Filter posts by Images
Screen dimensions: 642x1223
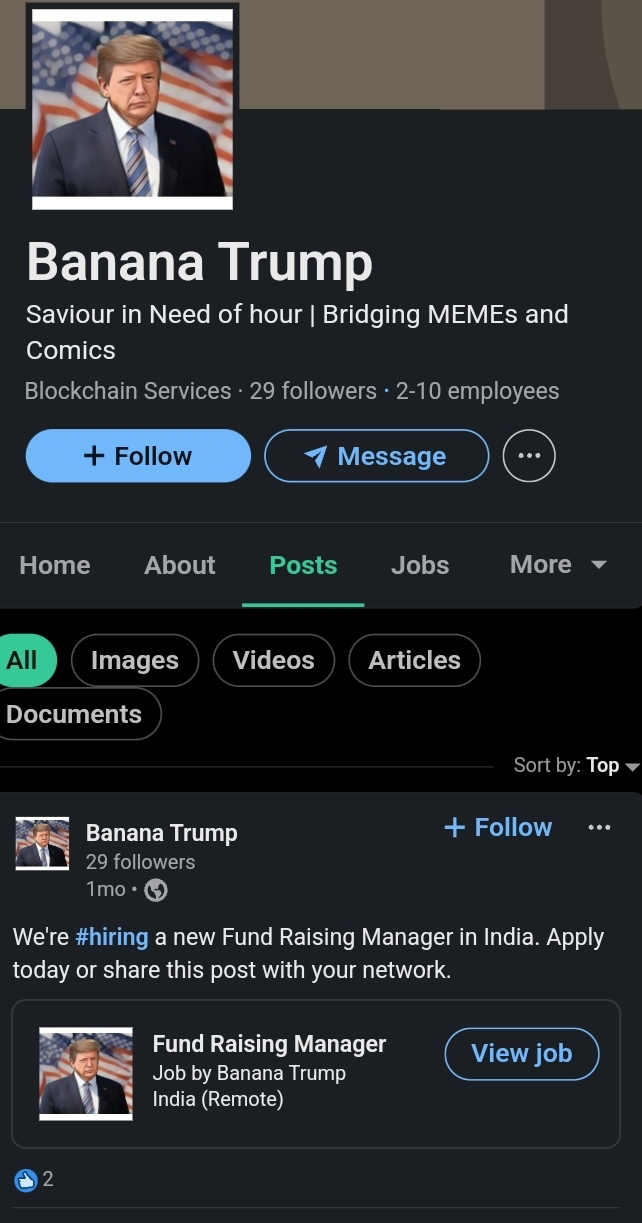pyautogui.click(x=135, y=660)
